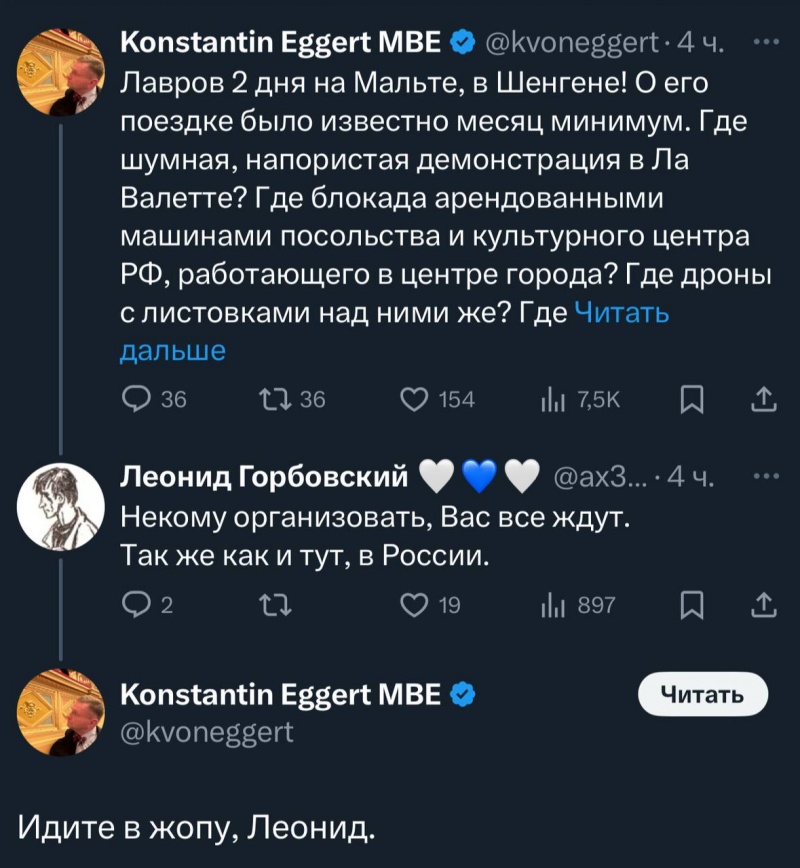Bookmark Eggert's tweet about Lavrov in Malta

[x=690, y=400]
